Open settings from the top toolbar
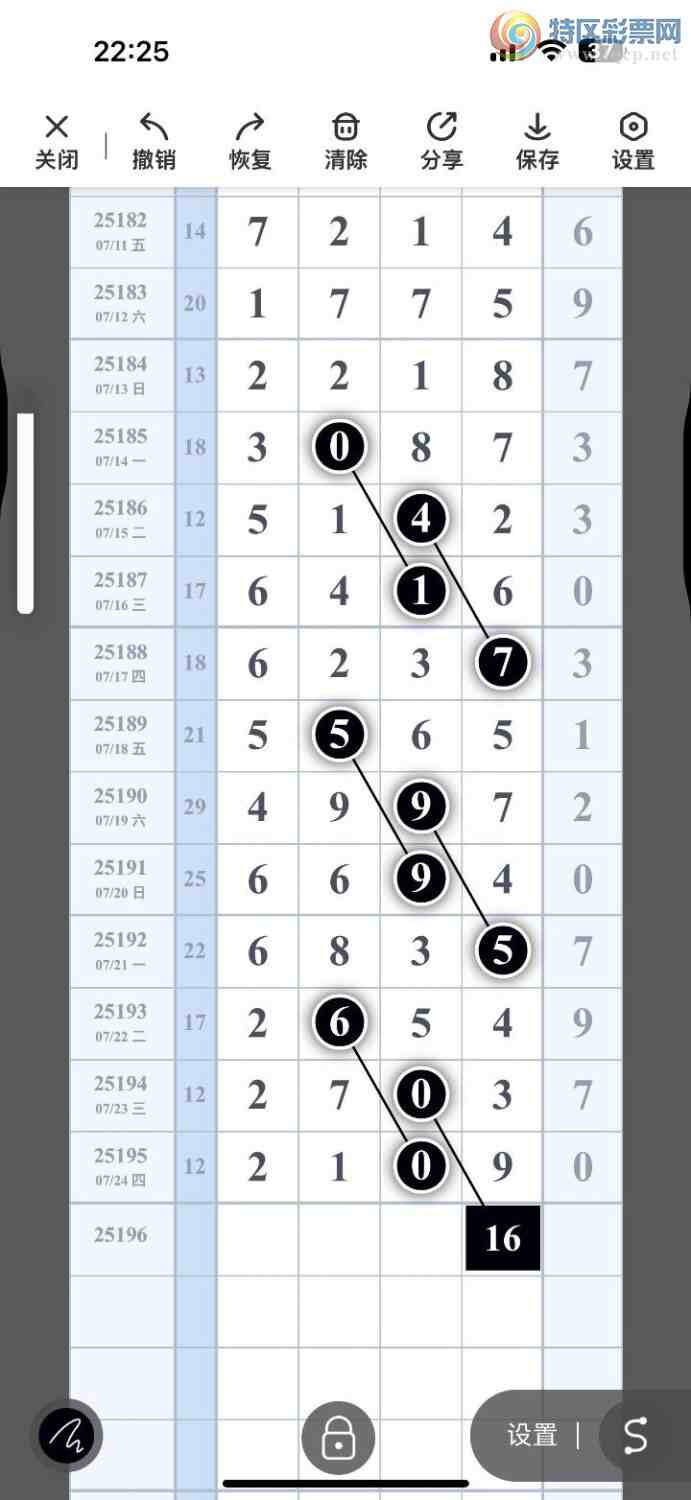The width and height of the screenshot is (691, 1500). [x=633, y=141]
